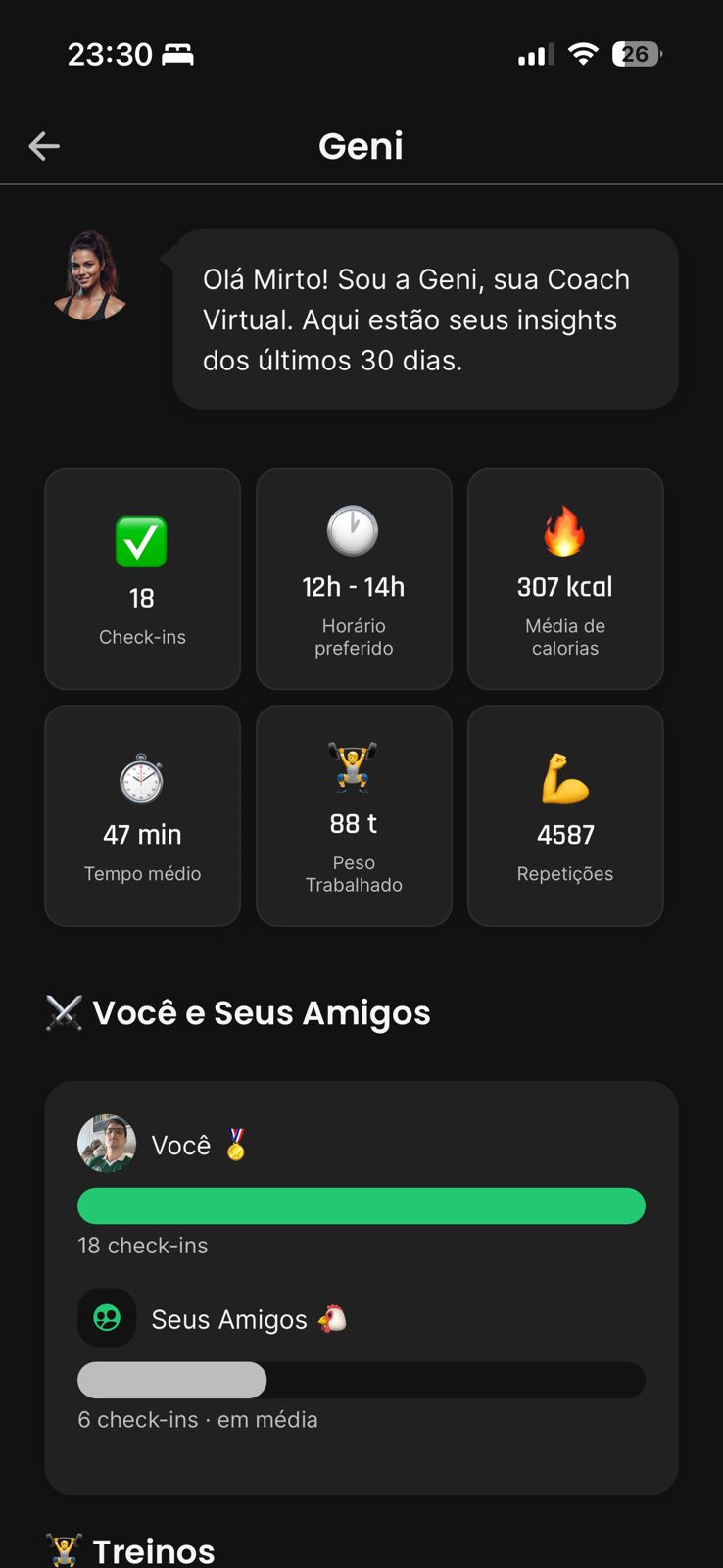Tap your profile picture next to Você
723x1568 pixels.
click(x=106, y=1142)
